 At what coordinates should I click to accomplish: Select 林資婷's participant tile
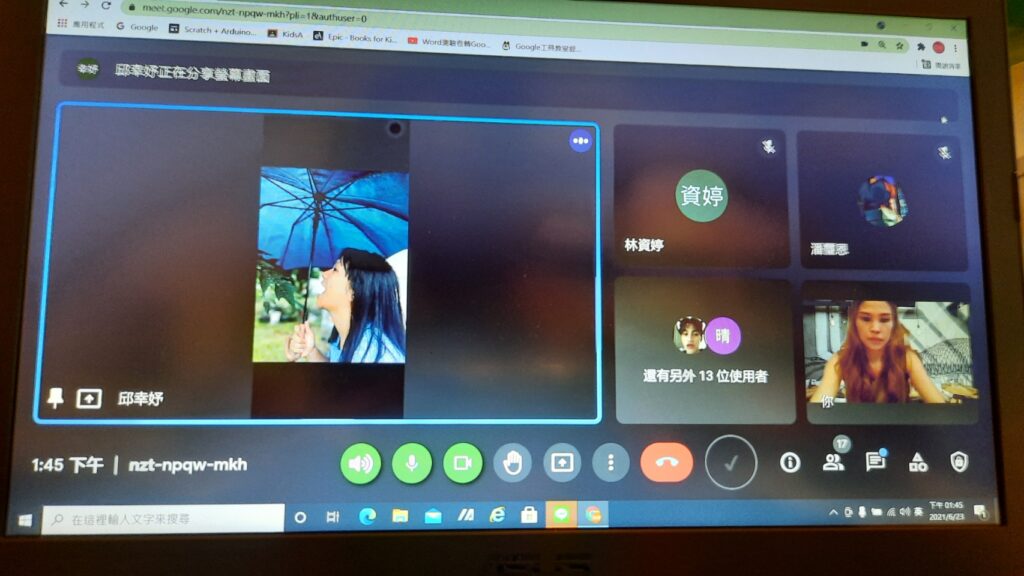701,197
